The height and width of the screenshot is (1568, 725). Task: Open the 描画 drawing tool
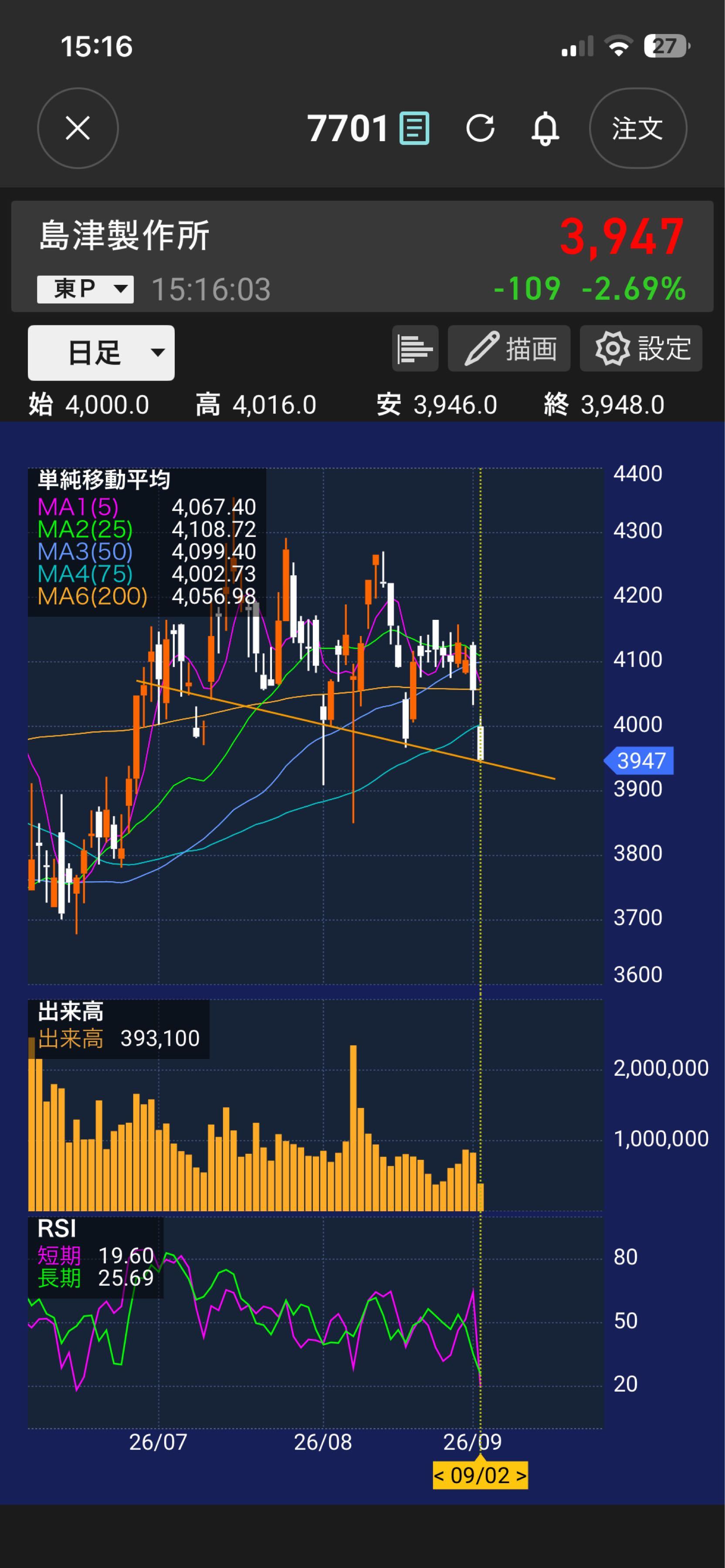click(x=509, y=349)
